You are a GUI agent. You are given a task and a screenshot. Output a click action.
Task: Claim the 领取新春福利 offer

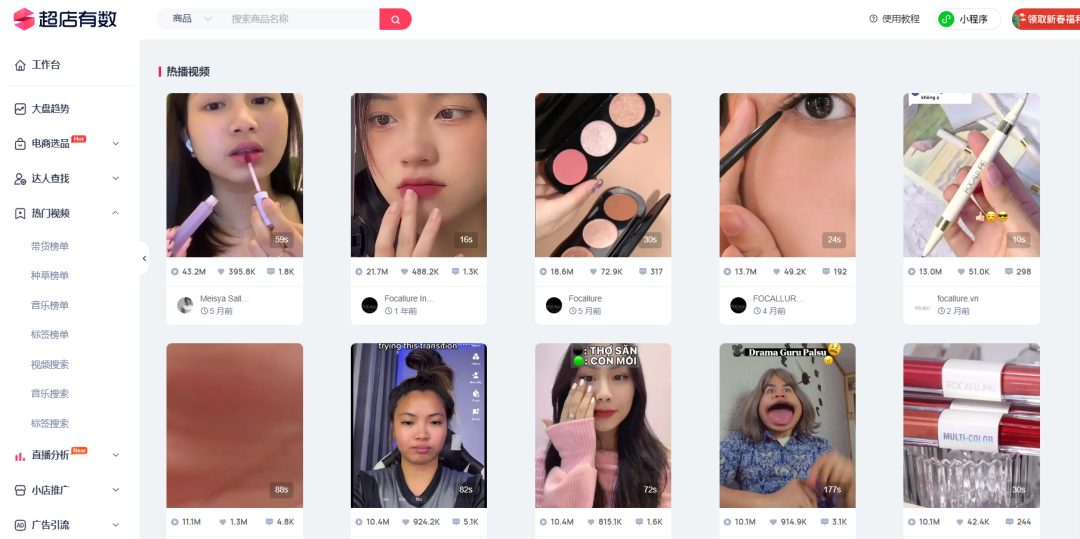point(1048,19)
